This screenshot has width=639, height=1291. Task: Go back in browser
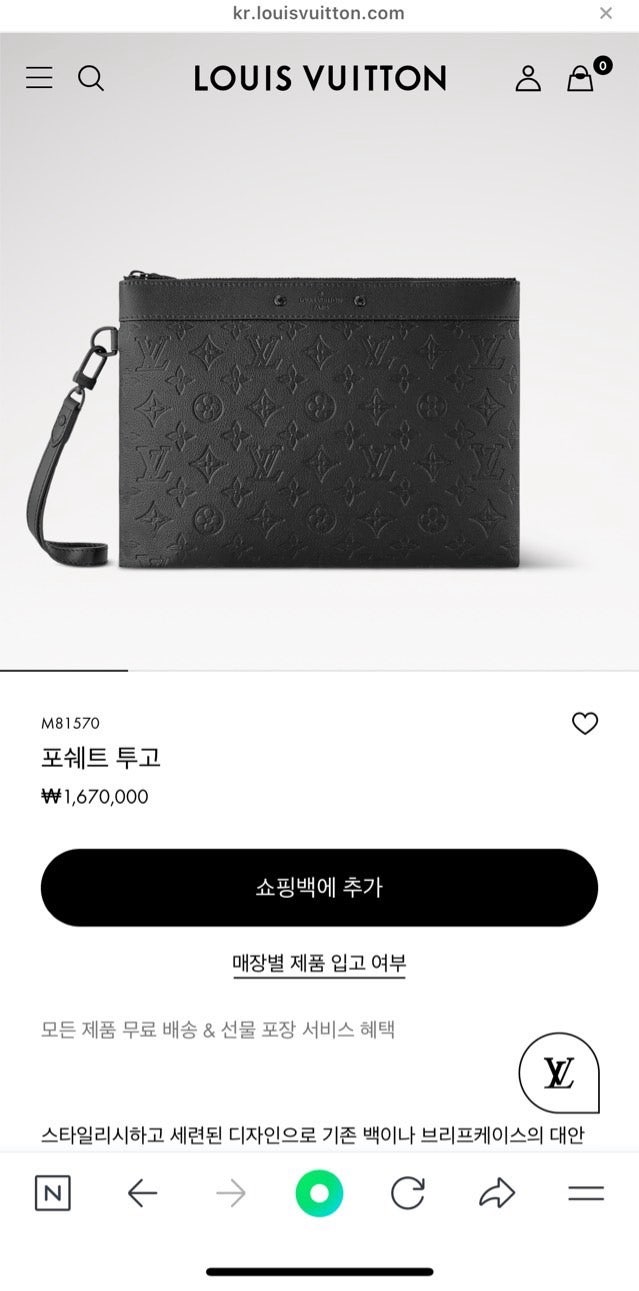(142, 1193)
